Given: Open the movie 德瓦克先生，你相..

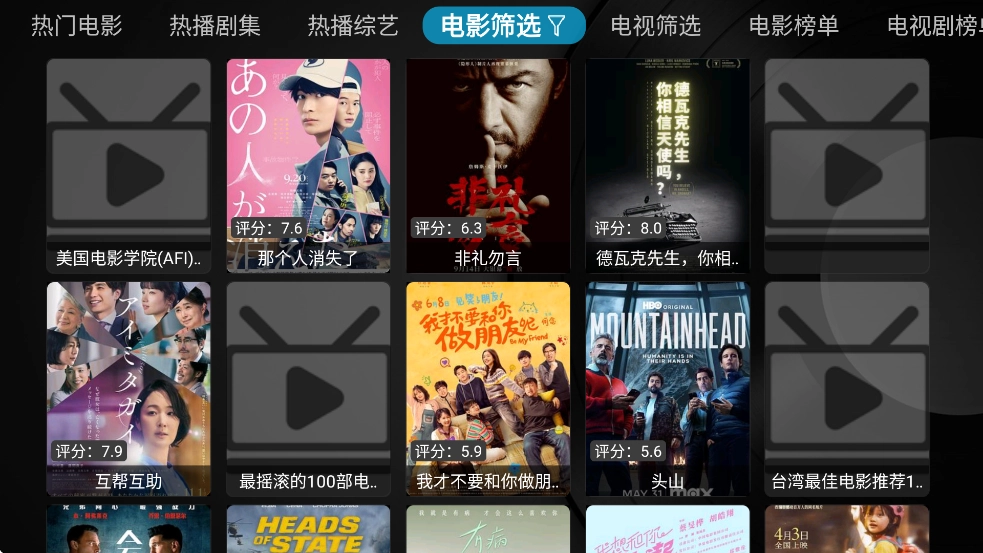Looking at the screenshot, I should [x=667, y=165].
